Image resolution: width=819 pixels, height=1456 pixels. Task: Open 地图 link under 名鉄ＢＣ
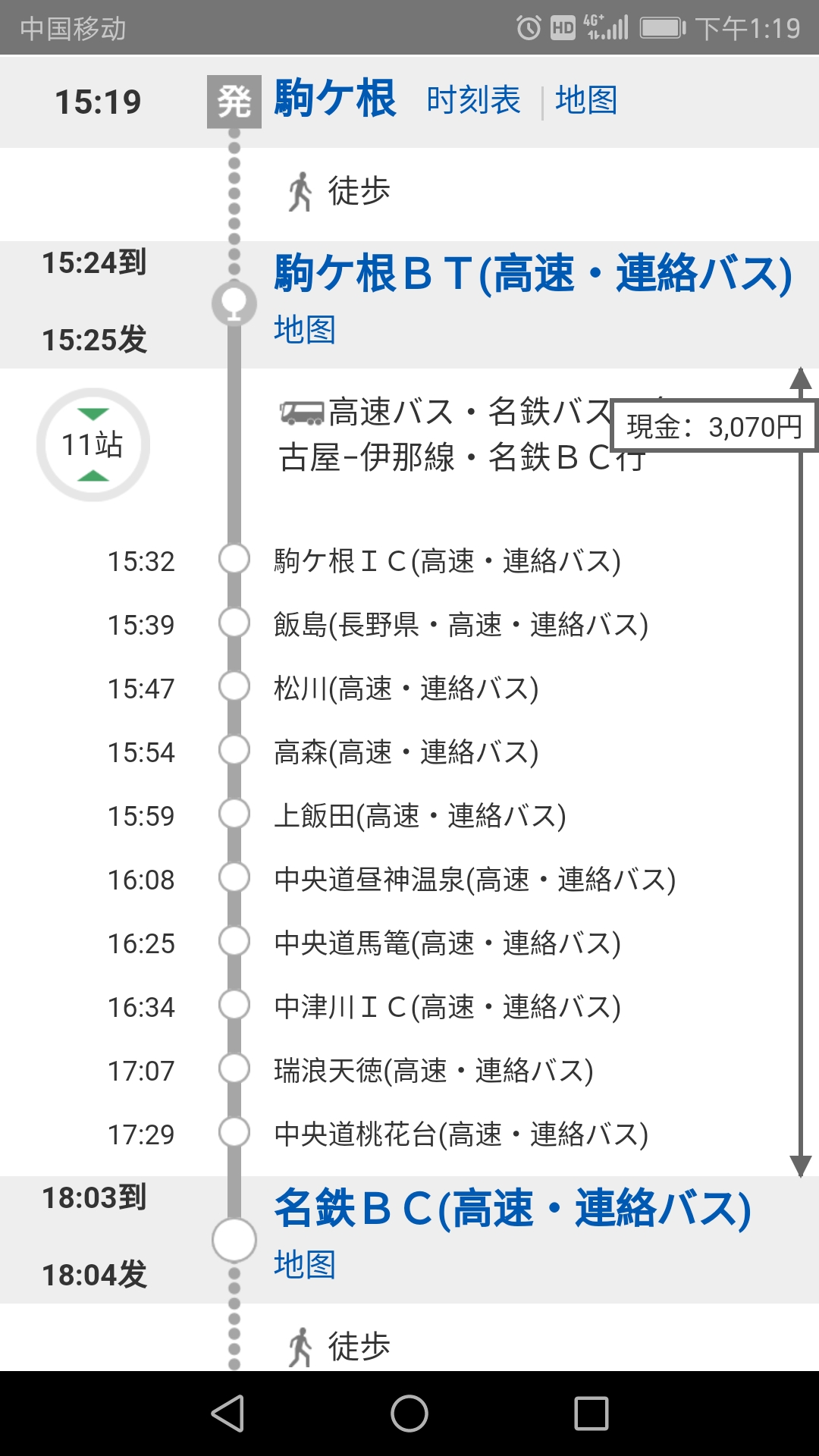(304, 1264)
